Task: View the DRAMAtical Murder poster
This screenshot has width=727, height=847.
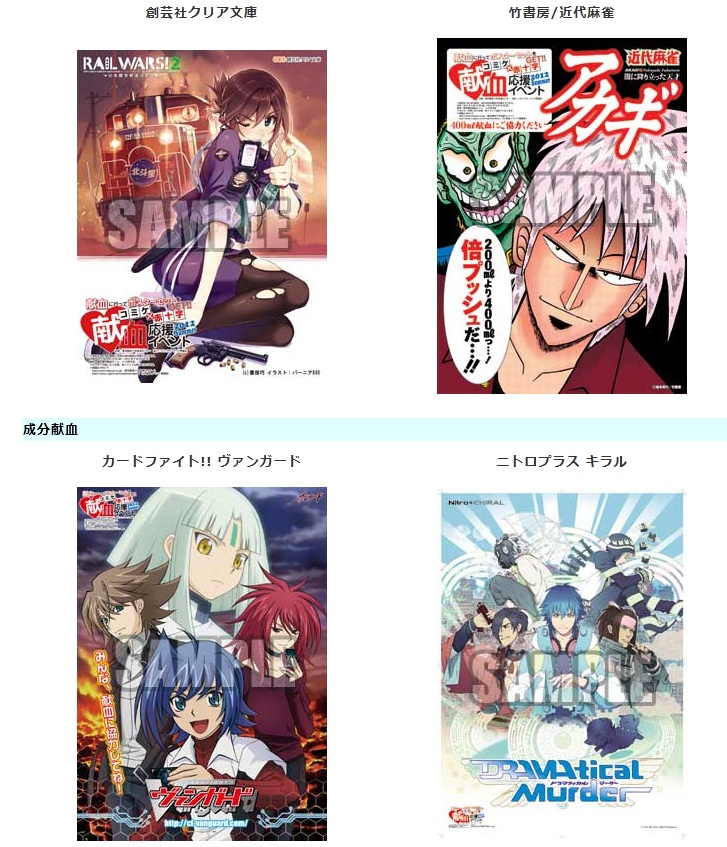Action: (x=561, y=663)
